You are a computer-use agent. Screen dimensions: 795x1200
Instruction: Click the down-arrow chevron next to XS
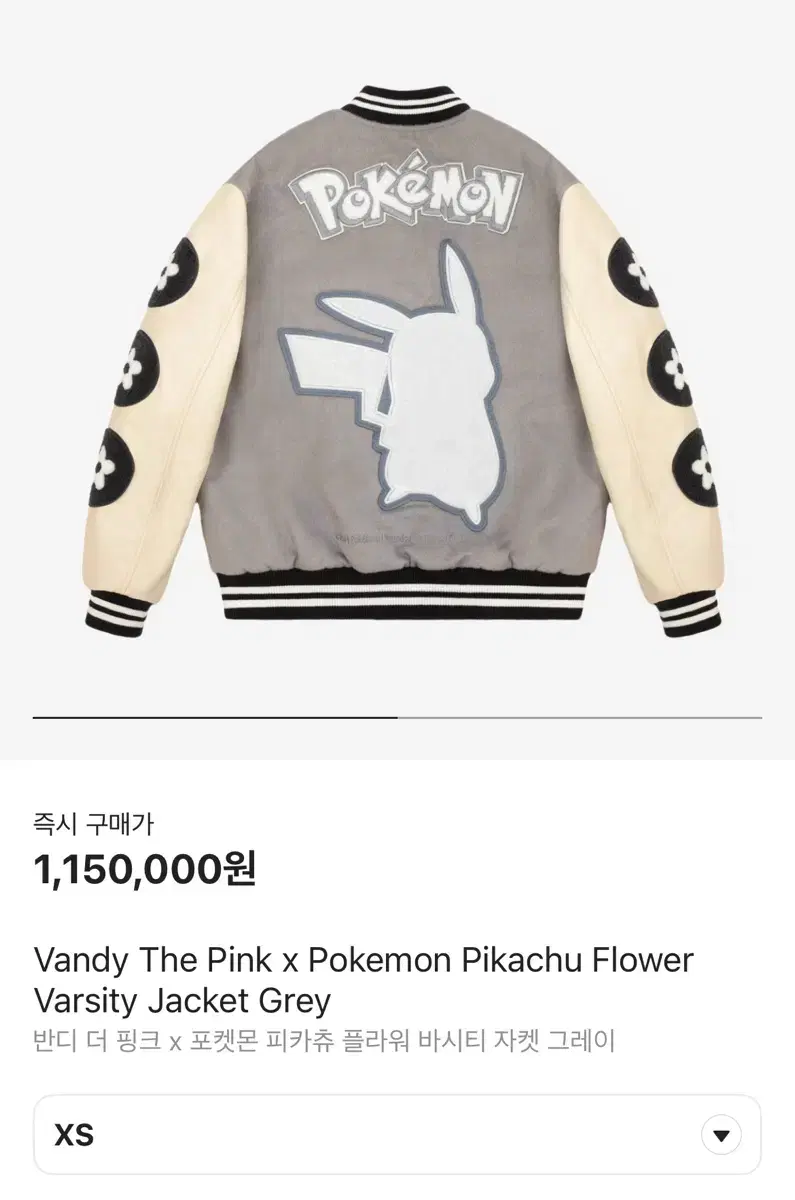722,1133
